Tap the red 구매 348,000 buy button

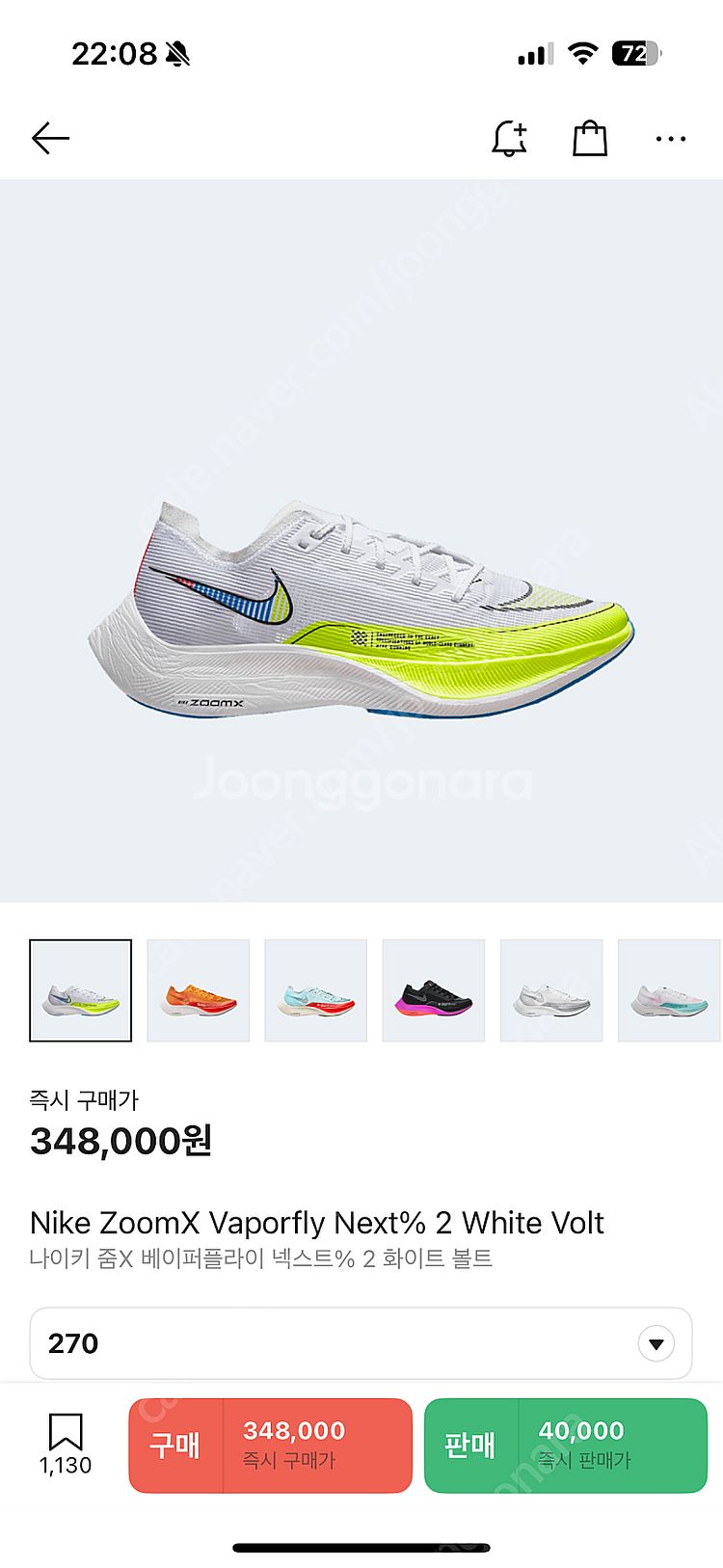click(x=270, y=1445)
